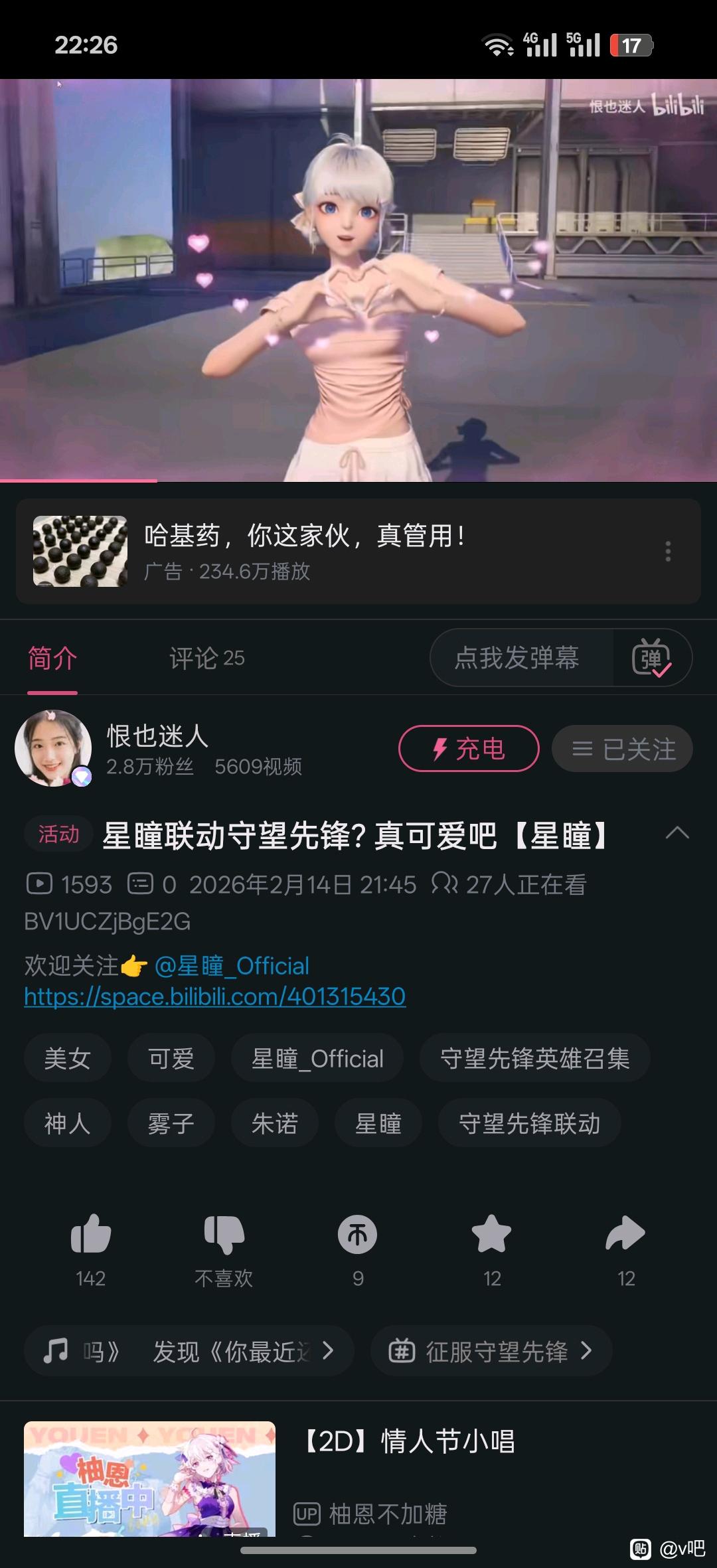717x1568 pixels.
Task: Open the @星瞳_Official mention
Action: point(232,966)
